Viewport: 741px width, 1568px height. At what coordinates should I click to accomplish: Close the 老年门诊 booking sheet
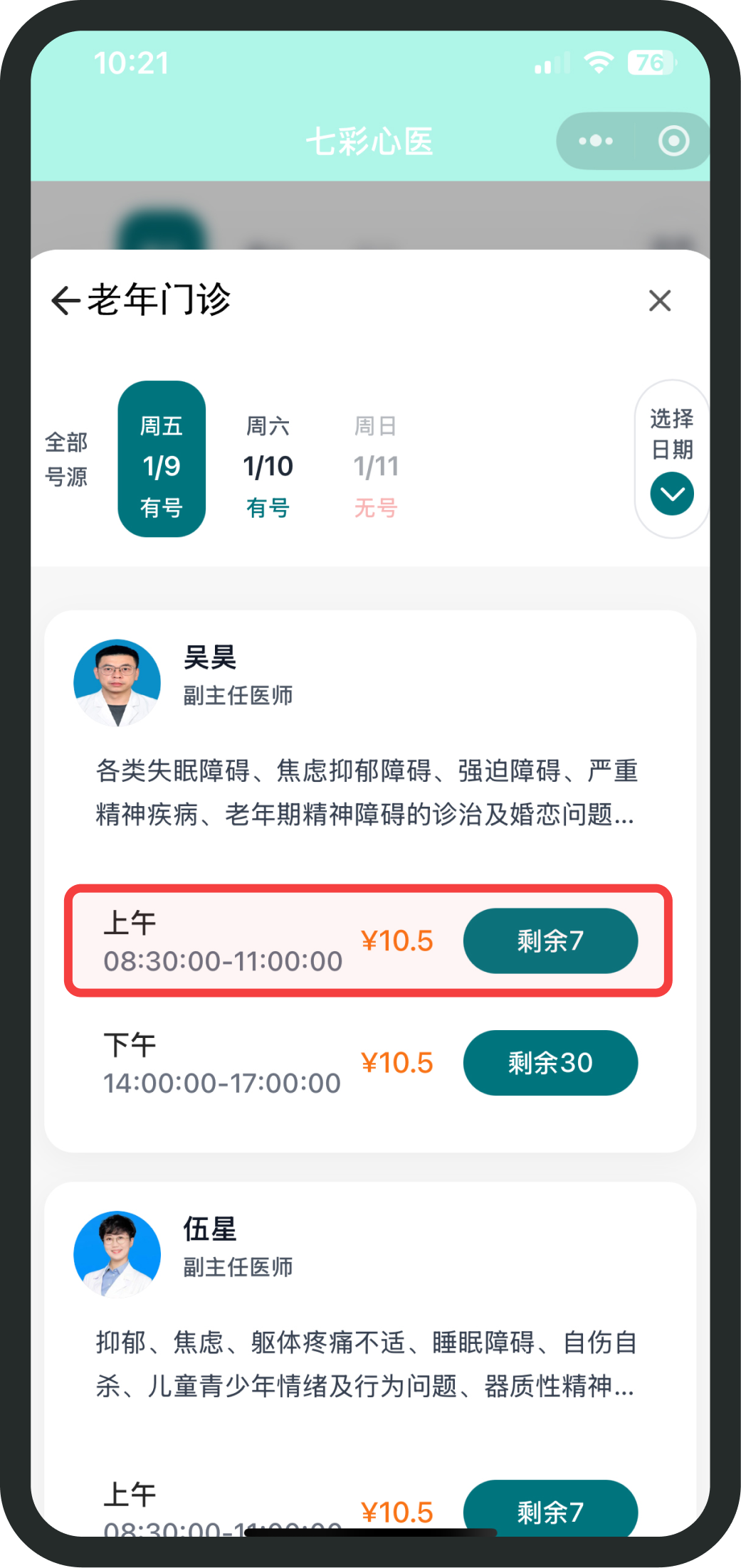660,301
